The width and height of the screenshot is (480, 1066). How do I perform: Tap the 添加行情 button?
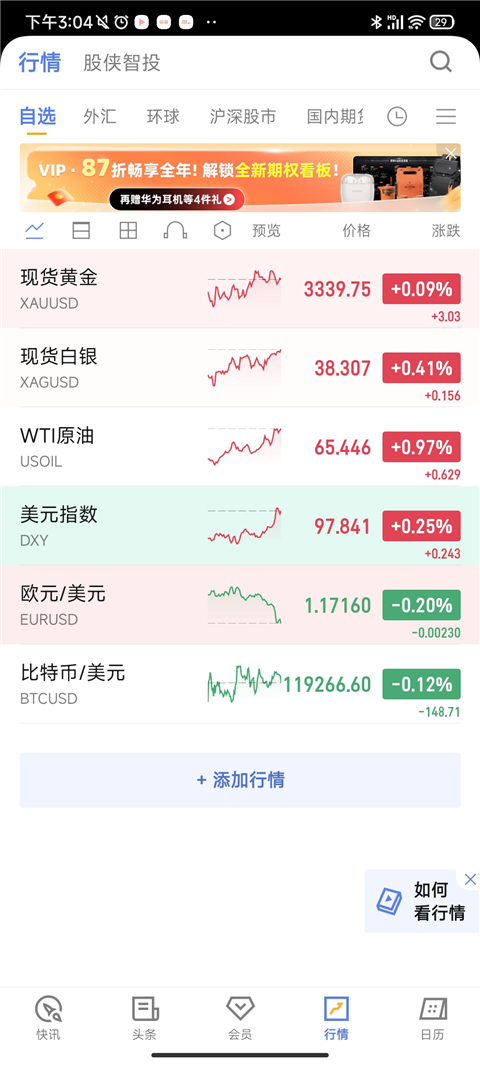(240, 780)
